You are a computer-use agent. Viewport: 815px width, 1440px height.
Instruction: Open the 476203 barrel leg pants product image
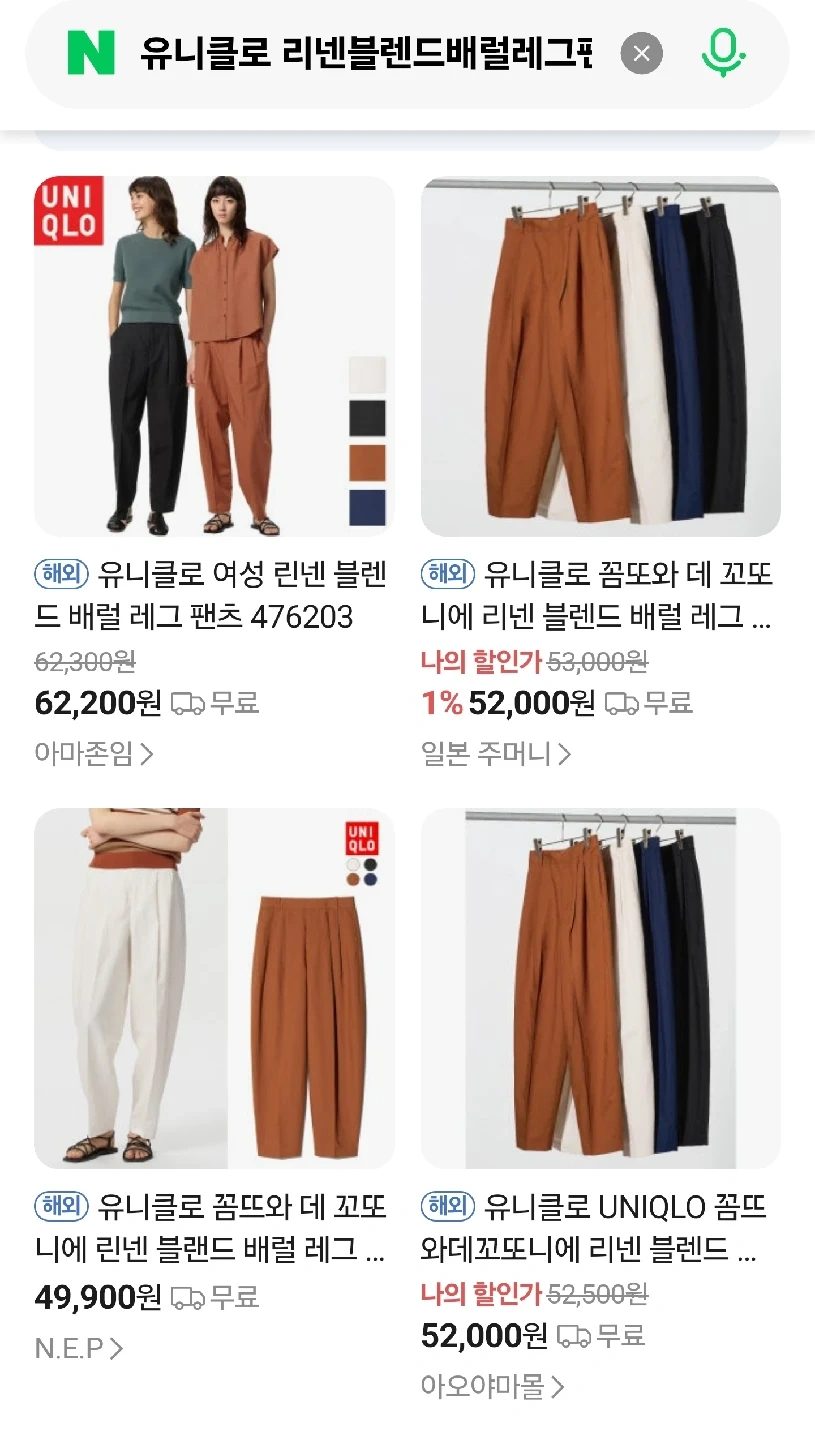(x=214, y=356)
